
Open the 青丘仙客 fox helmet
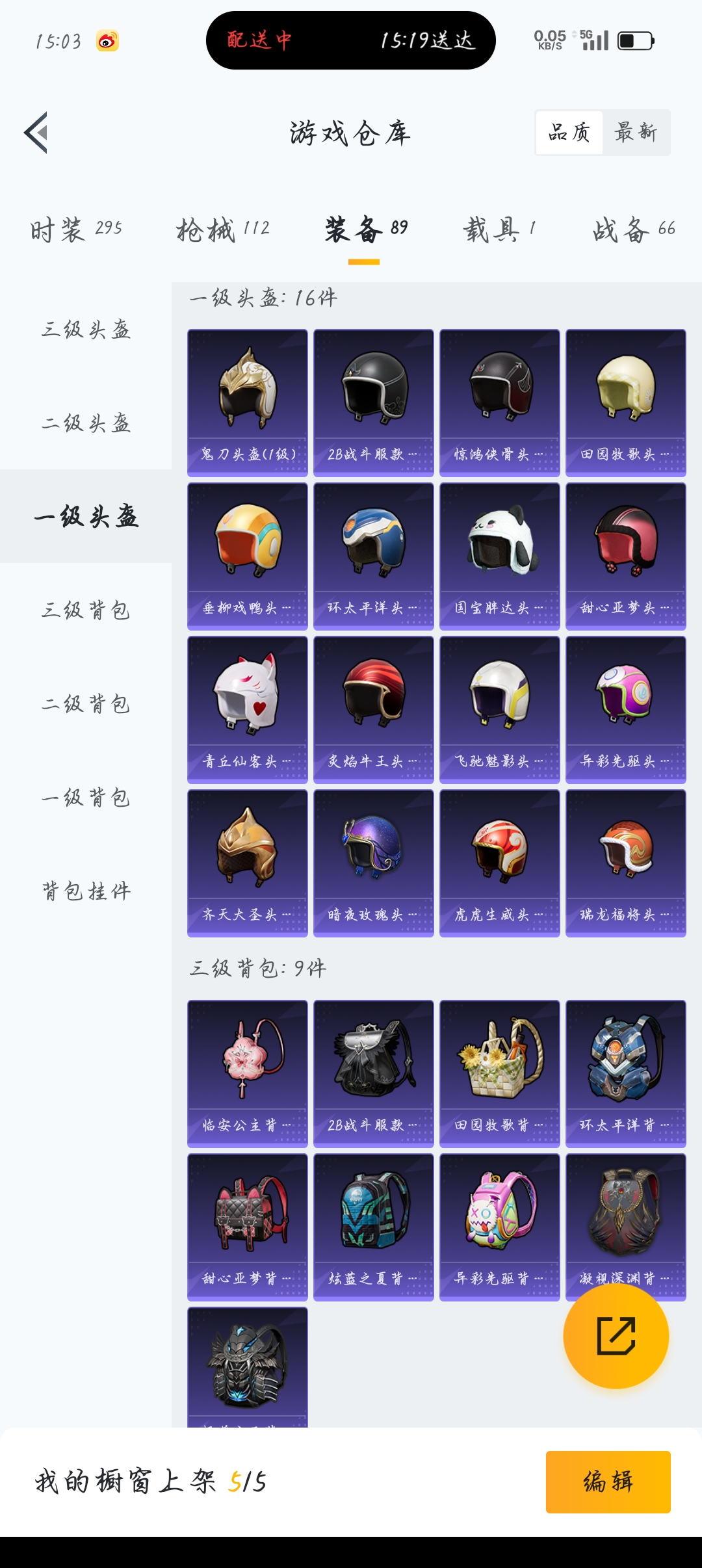(x=248, y=709)
